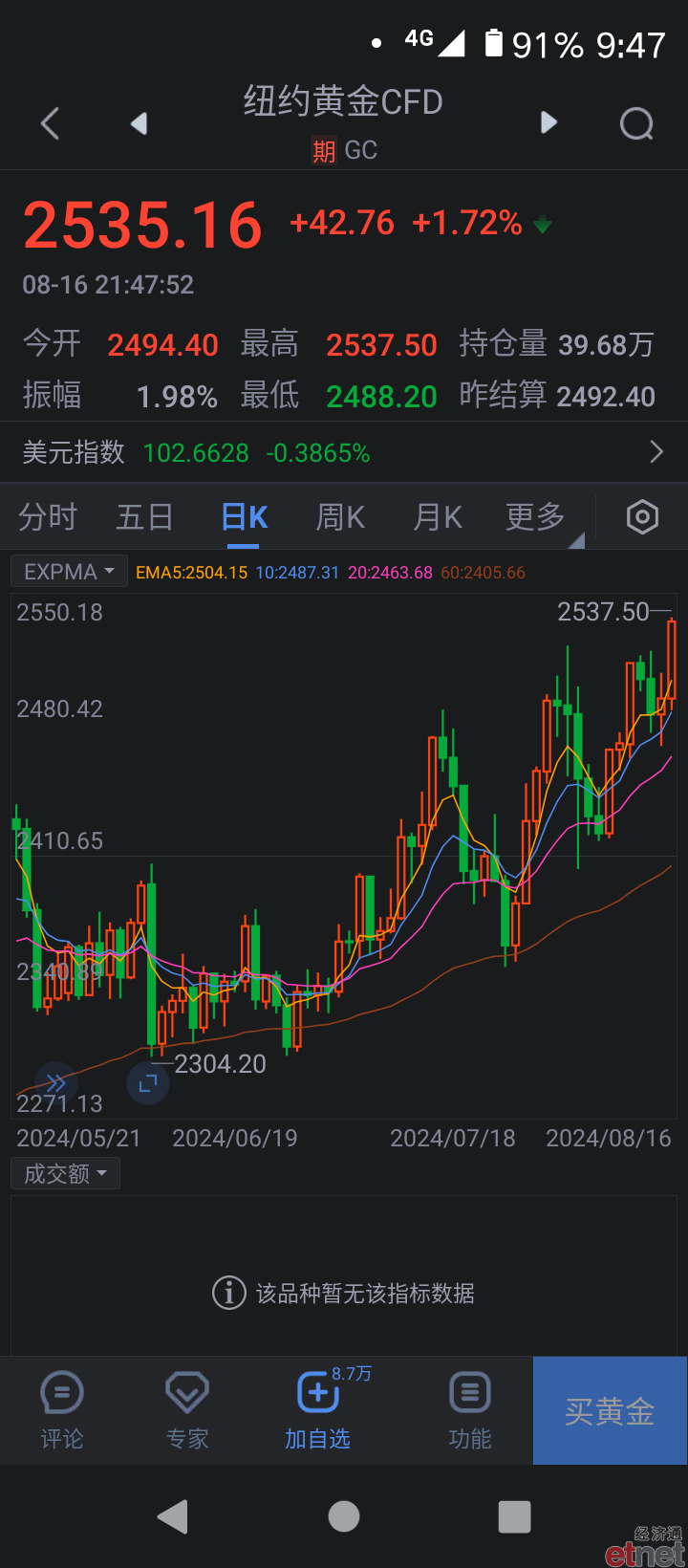The width and height of the screenshot is (688, 1568).
Task: Open chart settings hexagon icon
Action: click(x=642, y=517)
